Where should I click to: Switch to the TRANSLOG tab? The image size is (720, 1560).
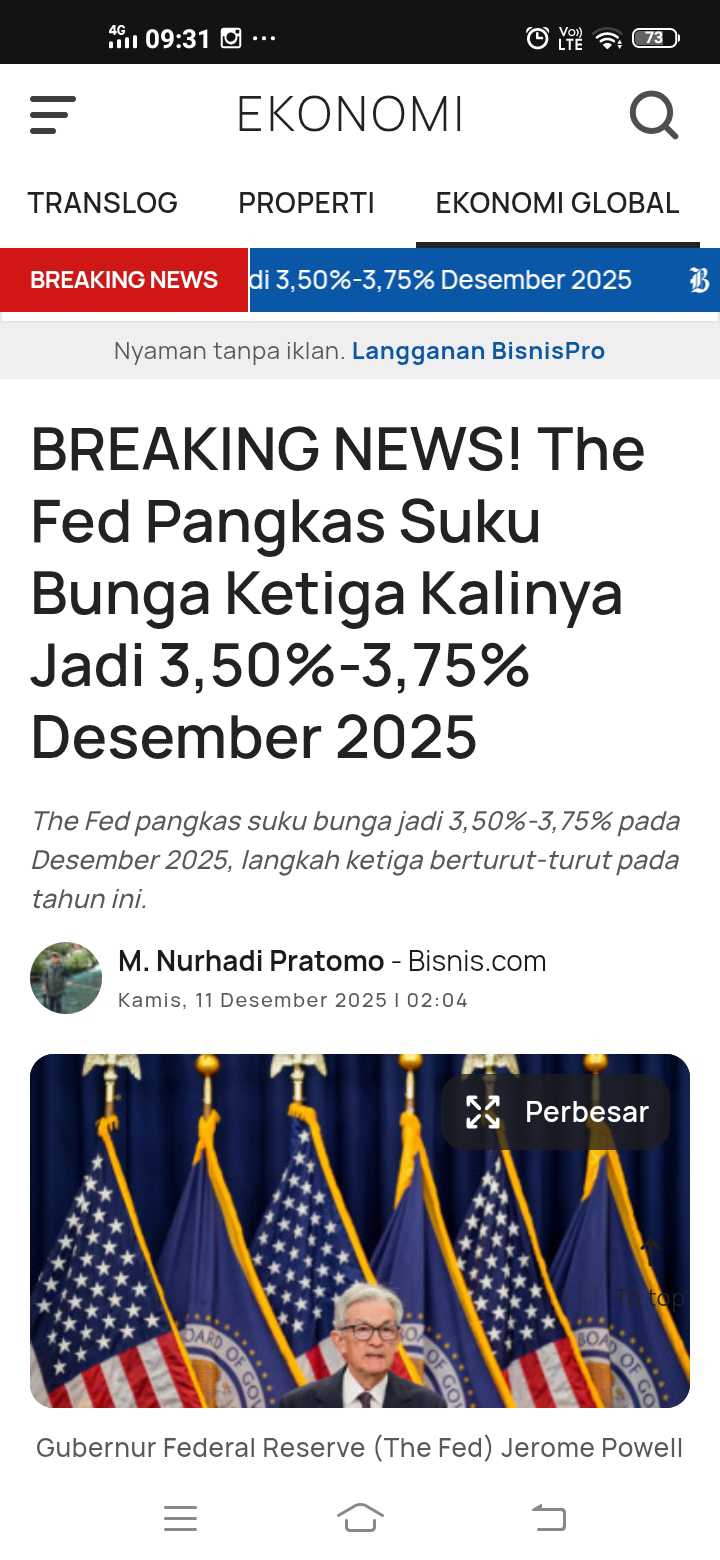point(102,203)
